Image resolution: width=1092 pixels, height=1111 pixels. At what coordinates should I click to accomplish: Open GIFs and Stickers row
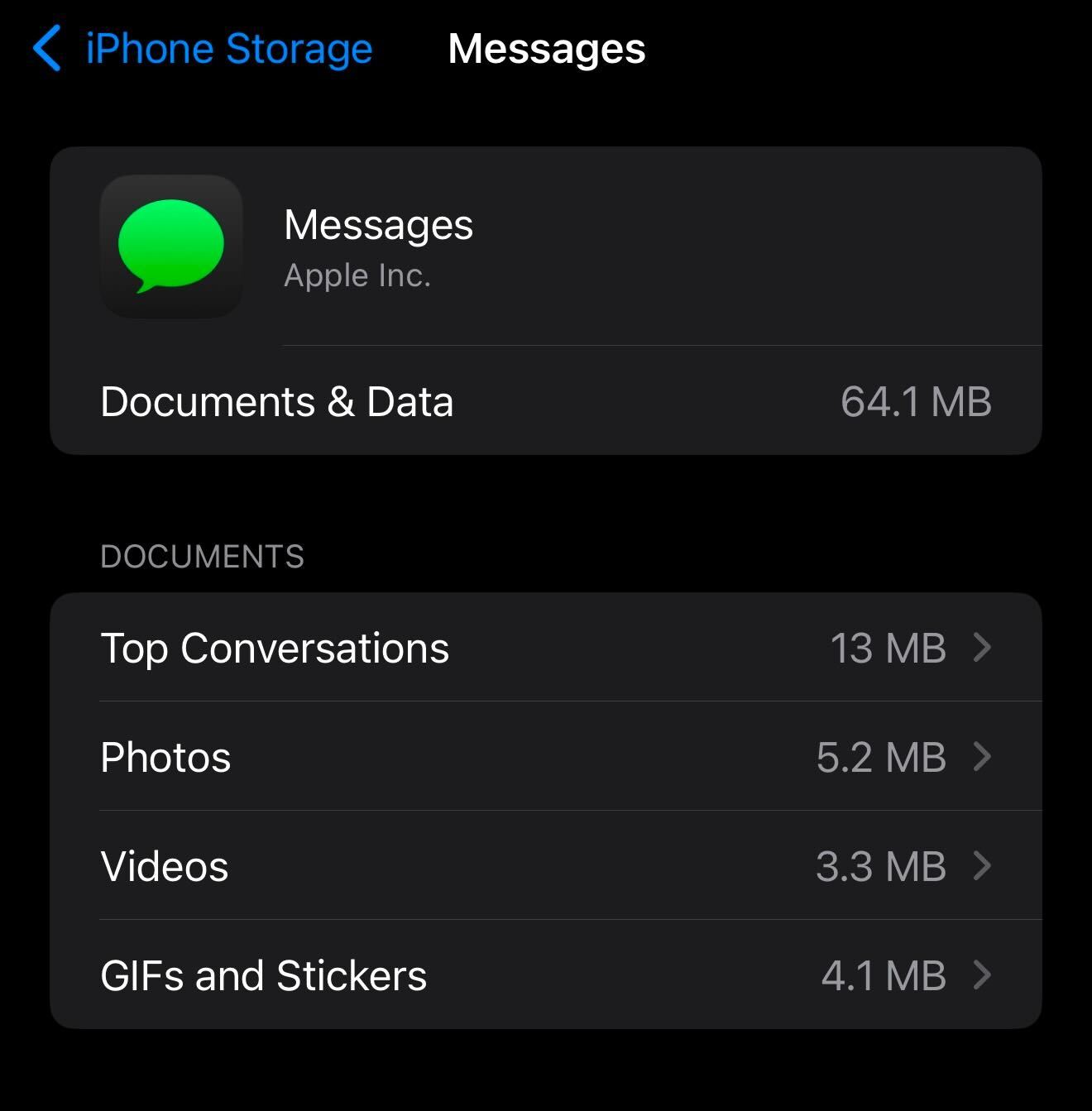pyautogui.click(x=545, y=975)
